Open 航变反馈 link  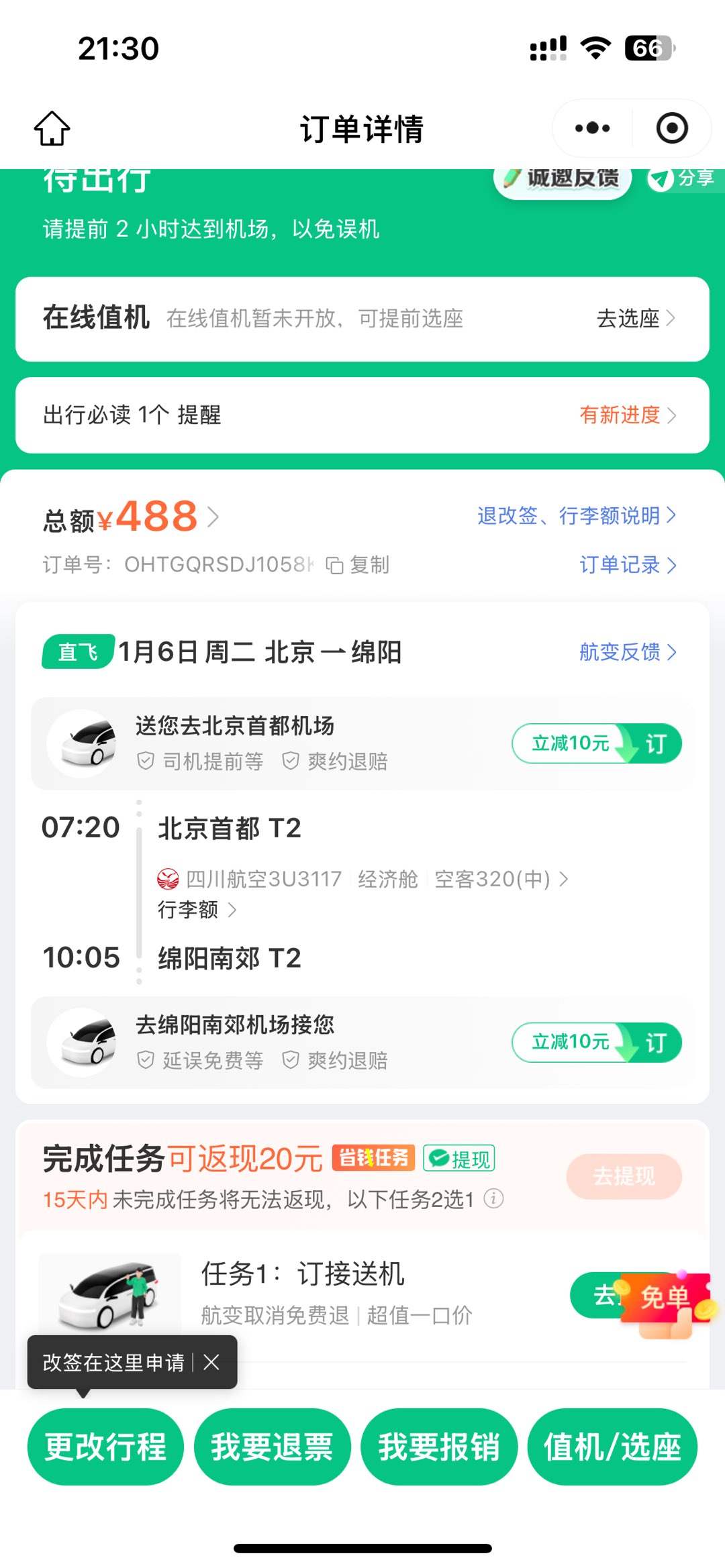[x=627, y=651]
